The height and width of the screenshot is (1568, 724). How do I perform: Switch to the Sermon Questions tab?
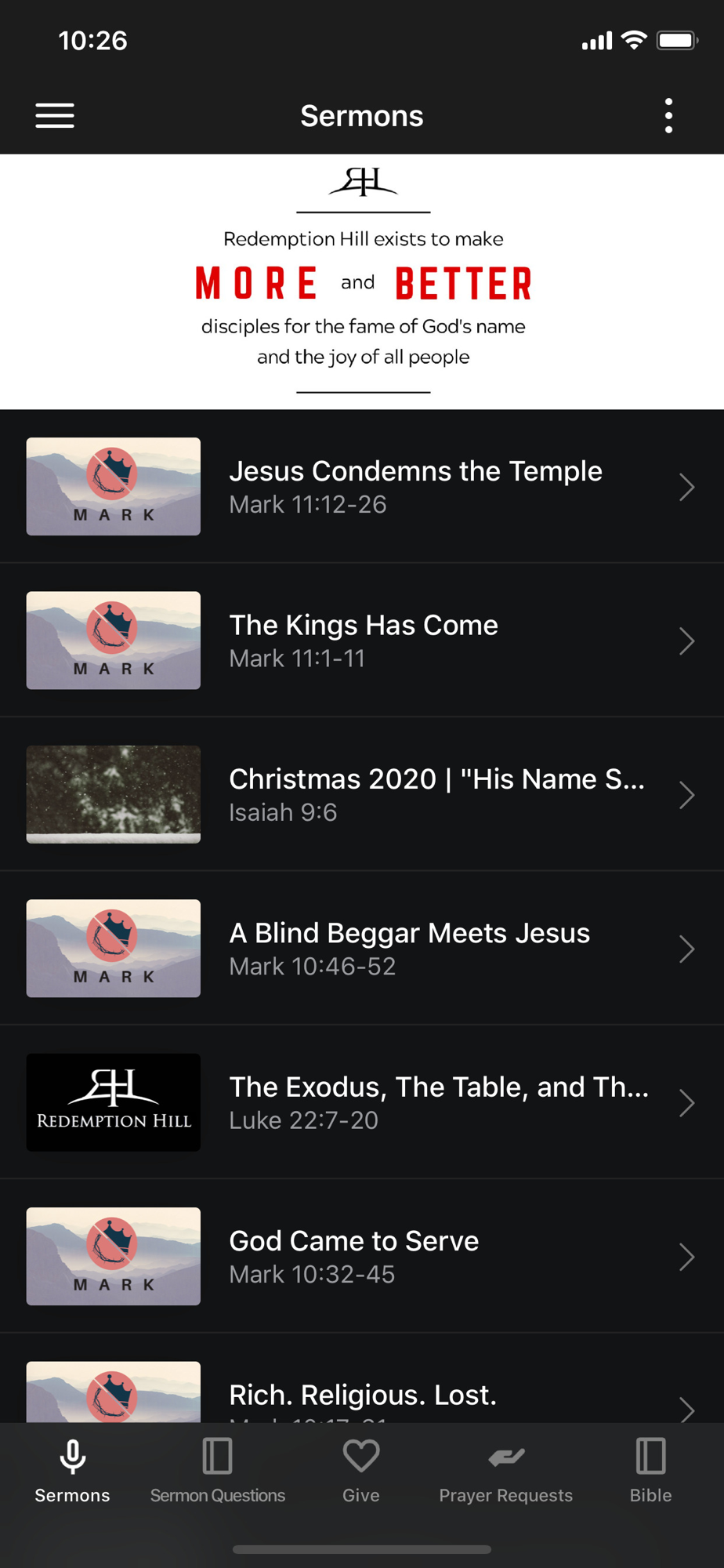218,1472
